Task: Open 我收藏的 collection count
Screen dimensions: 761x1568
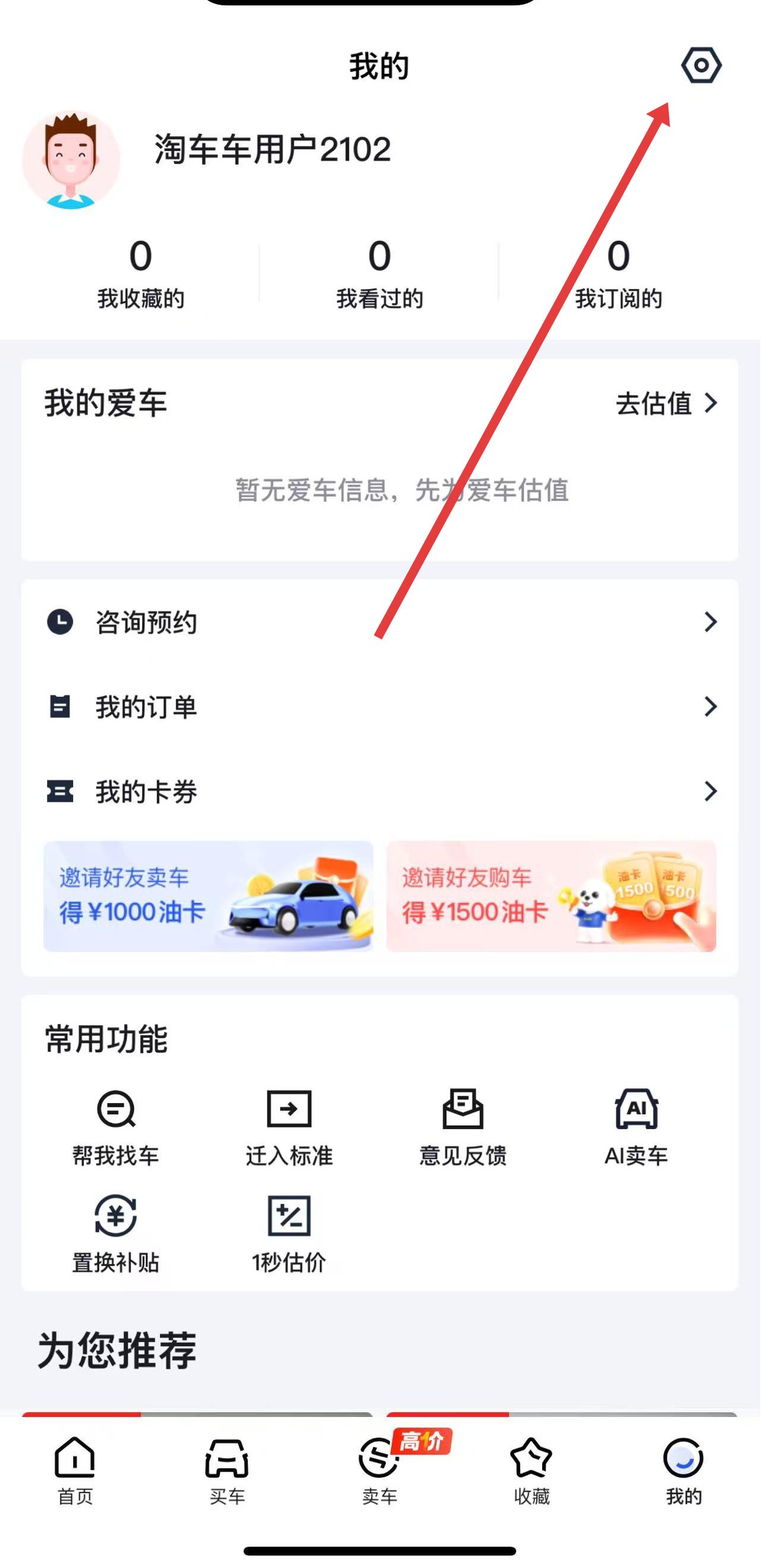Action: coord(141,273)
